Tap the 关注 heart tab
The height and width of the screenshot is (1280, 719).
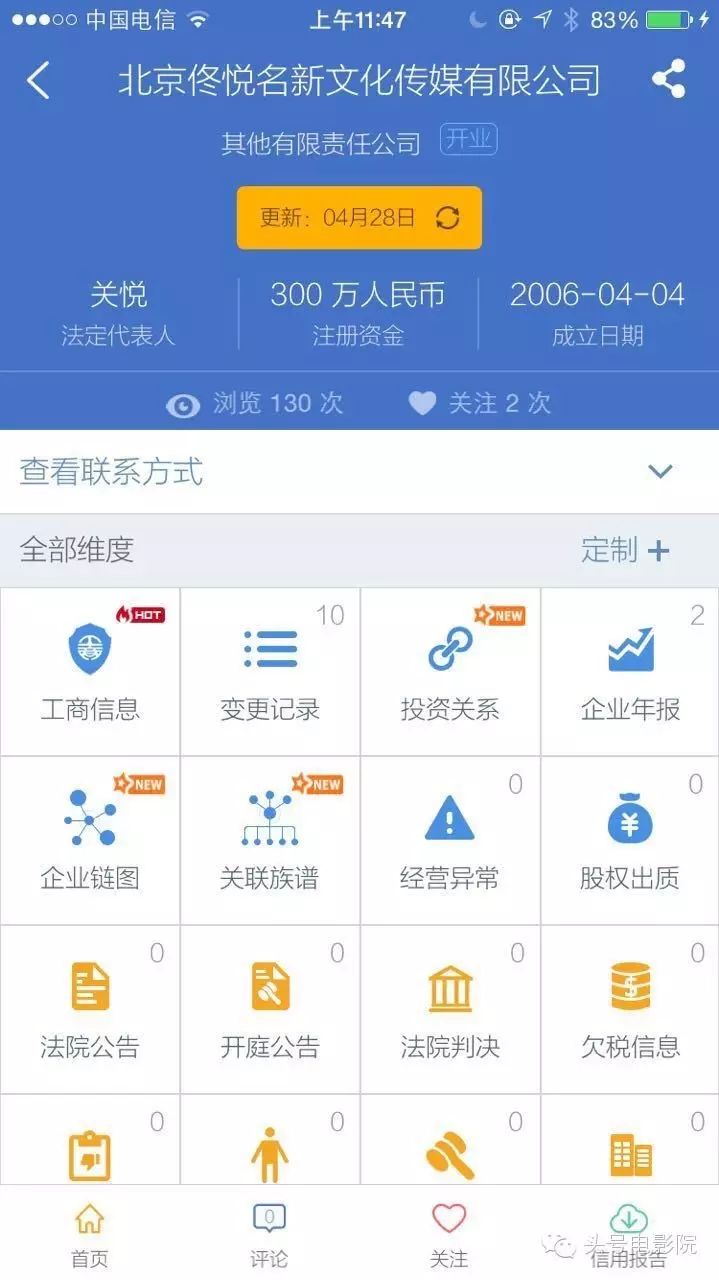pos(449,1235)
